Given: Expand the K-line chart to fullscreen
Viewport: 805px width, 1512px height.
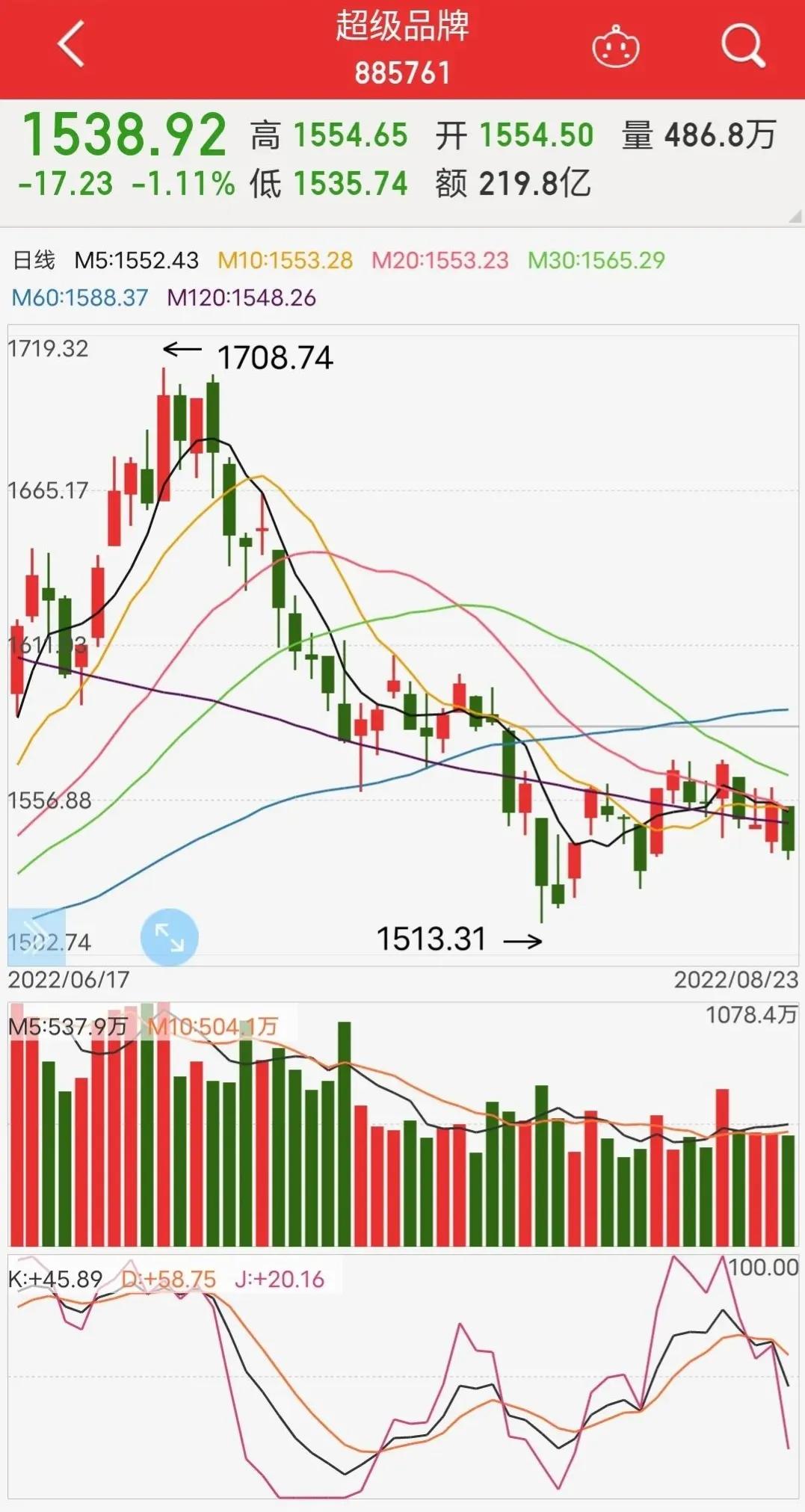Looking at the screenshot, I should click(x=170, y=936).
